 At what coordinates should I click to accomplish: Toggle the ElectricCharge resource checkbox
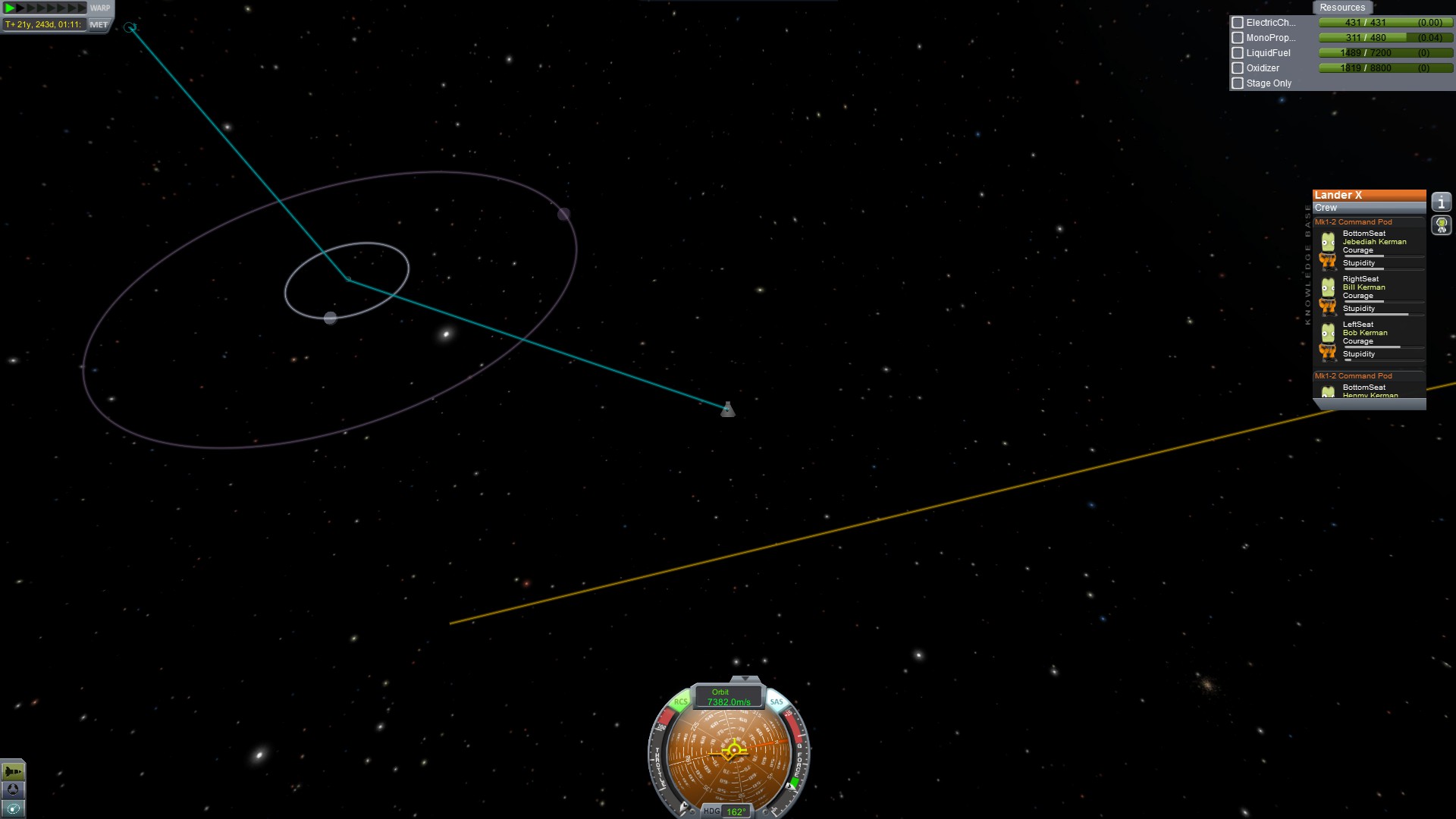(1238, 23)
